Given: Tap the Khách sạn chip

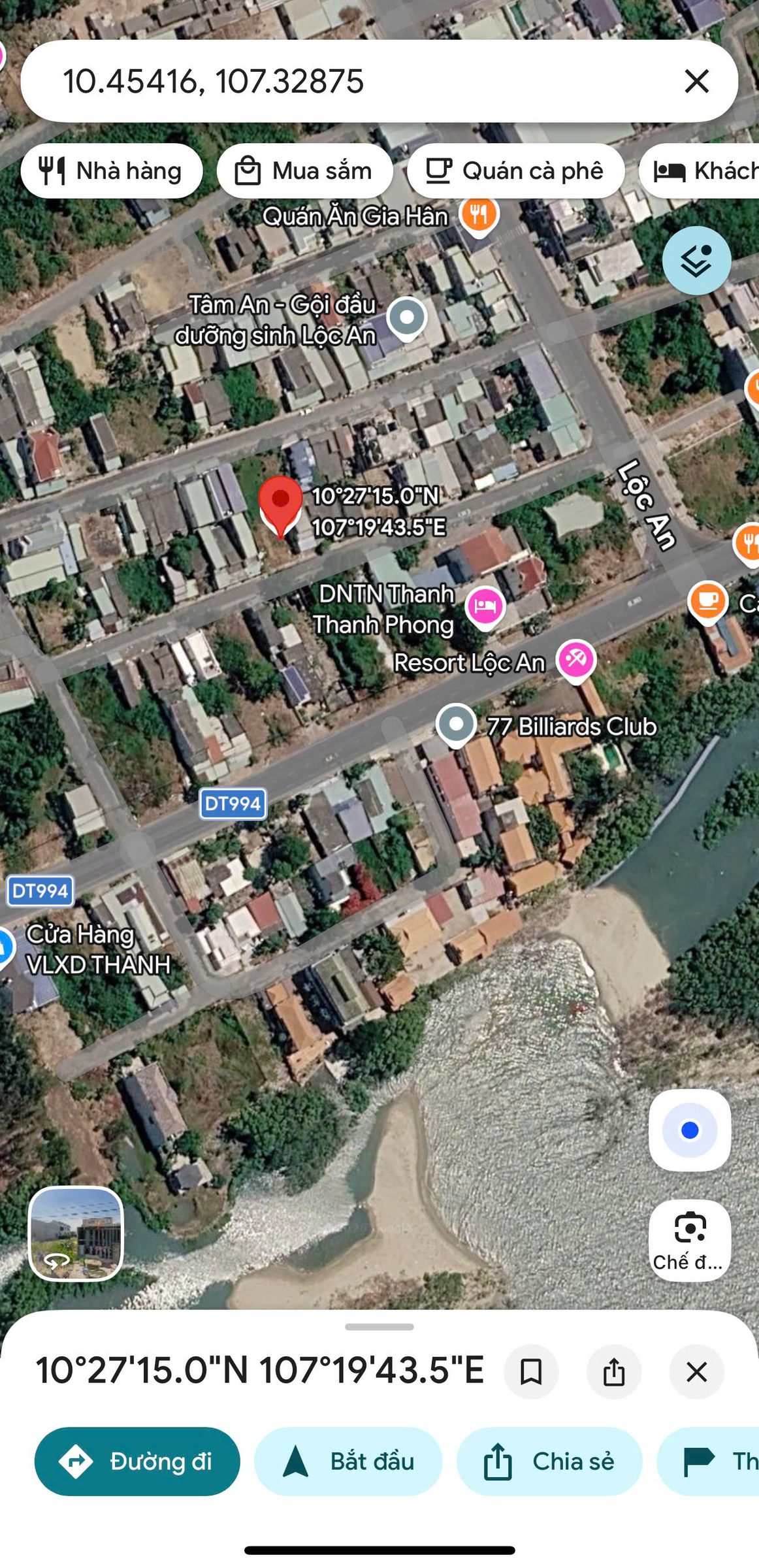Looking at the screenshot, I should click(x=699, y=171).
